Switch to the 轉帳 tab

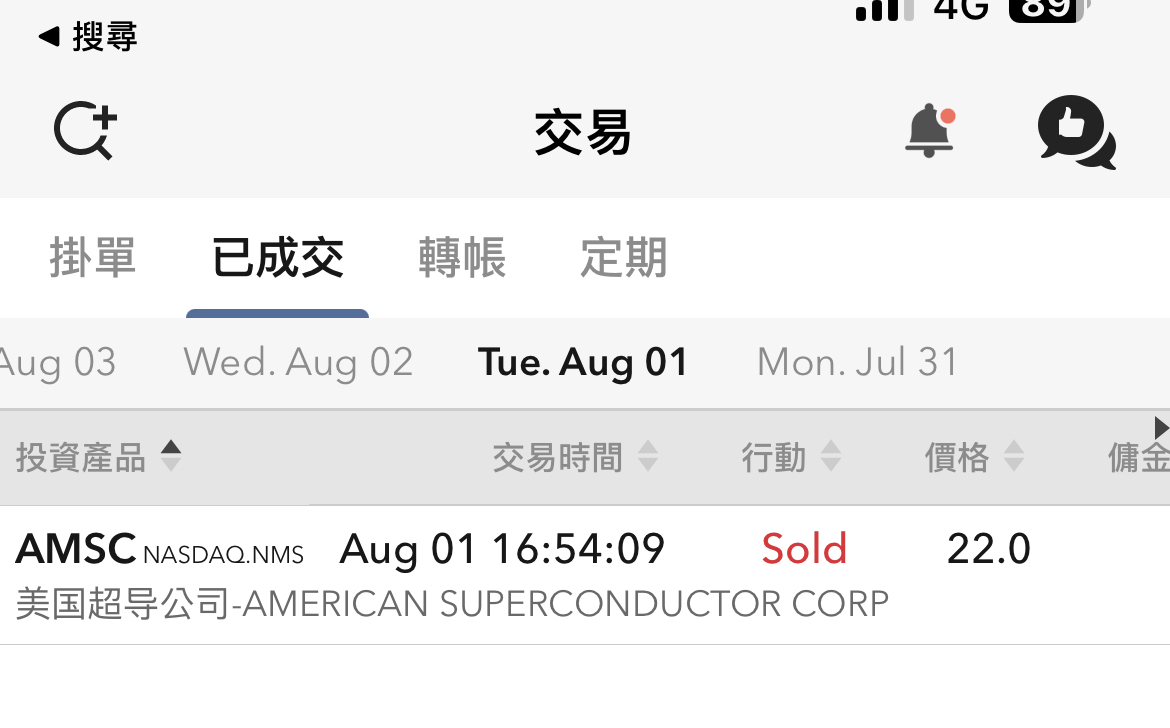(x=462, y=258)
